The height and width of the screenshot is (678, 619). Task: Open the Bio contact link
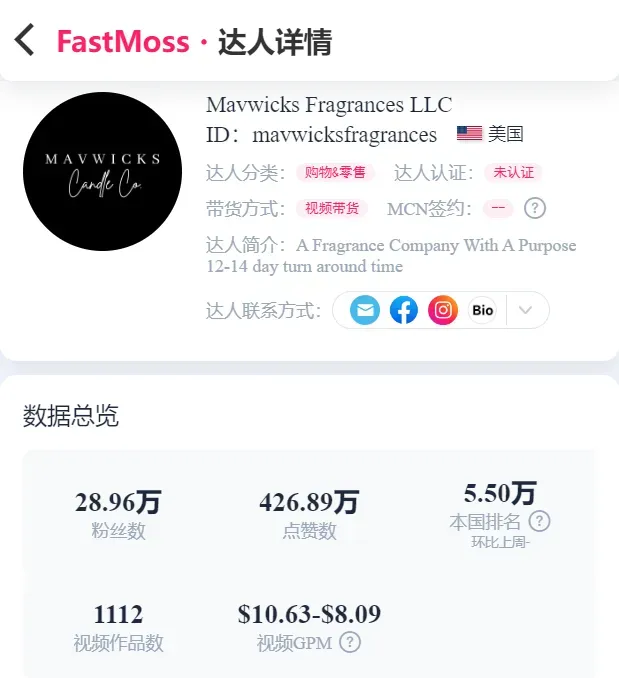tap(482, 310)
